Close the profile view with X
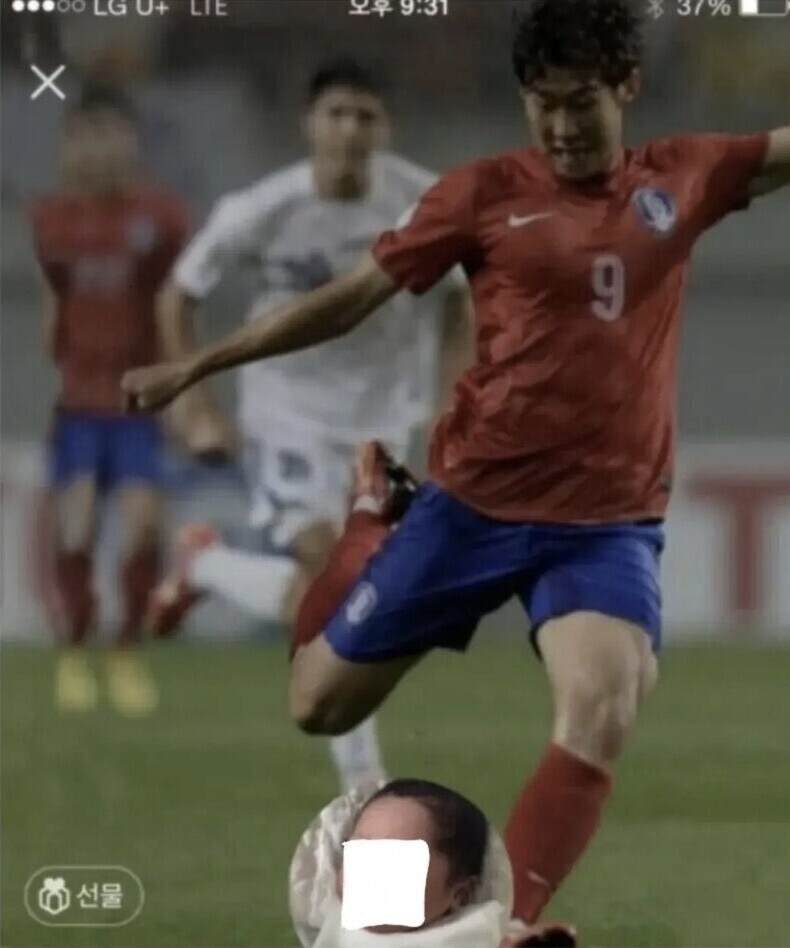This screenshot has height=948, width=790. [x=47, y=82]
